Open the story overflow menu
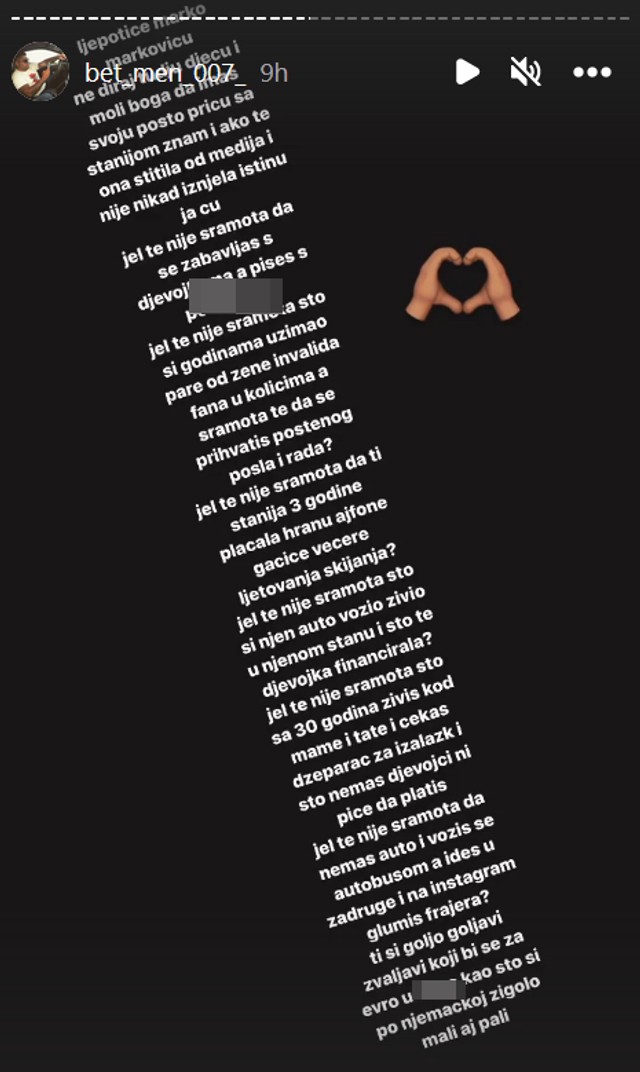The width and height of the screenshot is (640, 1072). 592,72
